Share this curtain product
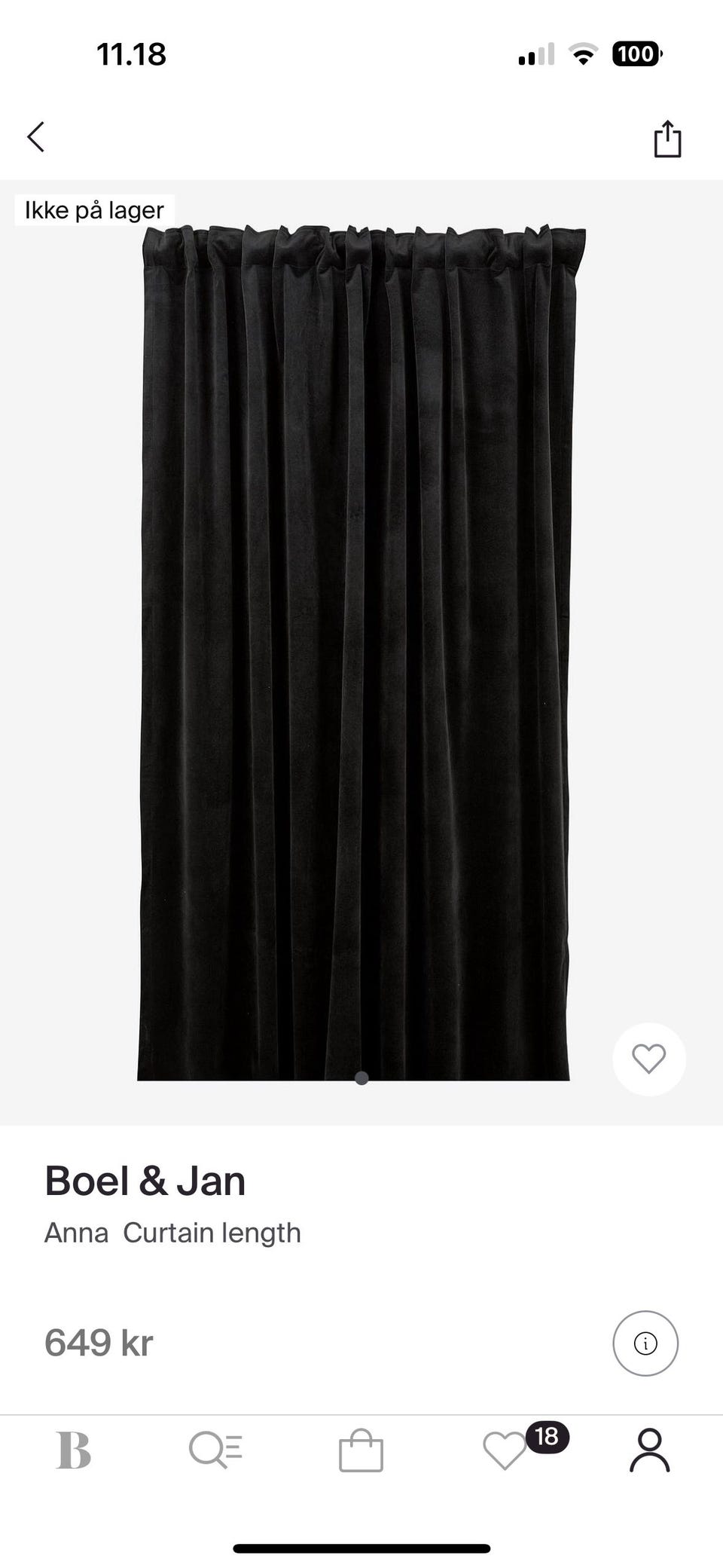 [667, 139]
